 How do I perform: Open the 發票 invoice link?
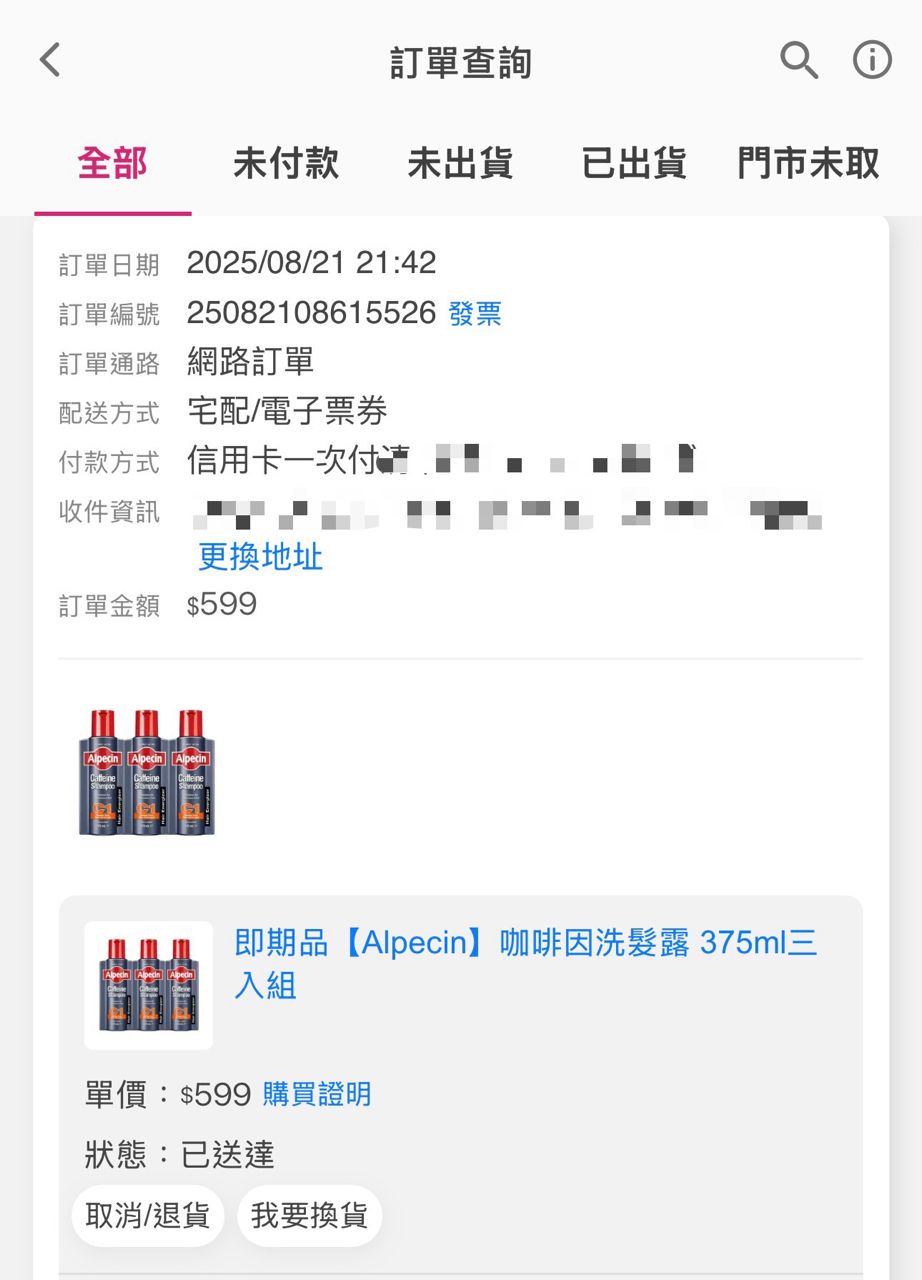[x=475, y=314]
